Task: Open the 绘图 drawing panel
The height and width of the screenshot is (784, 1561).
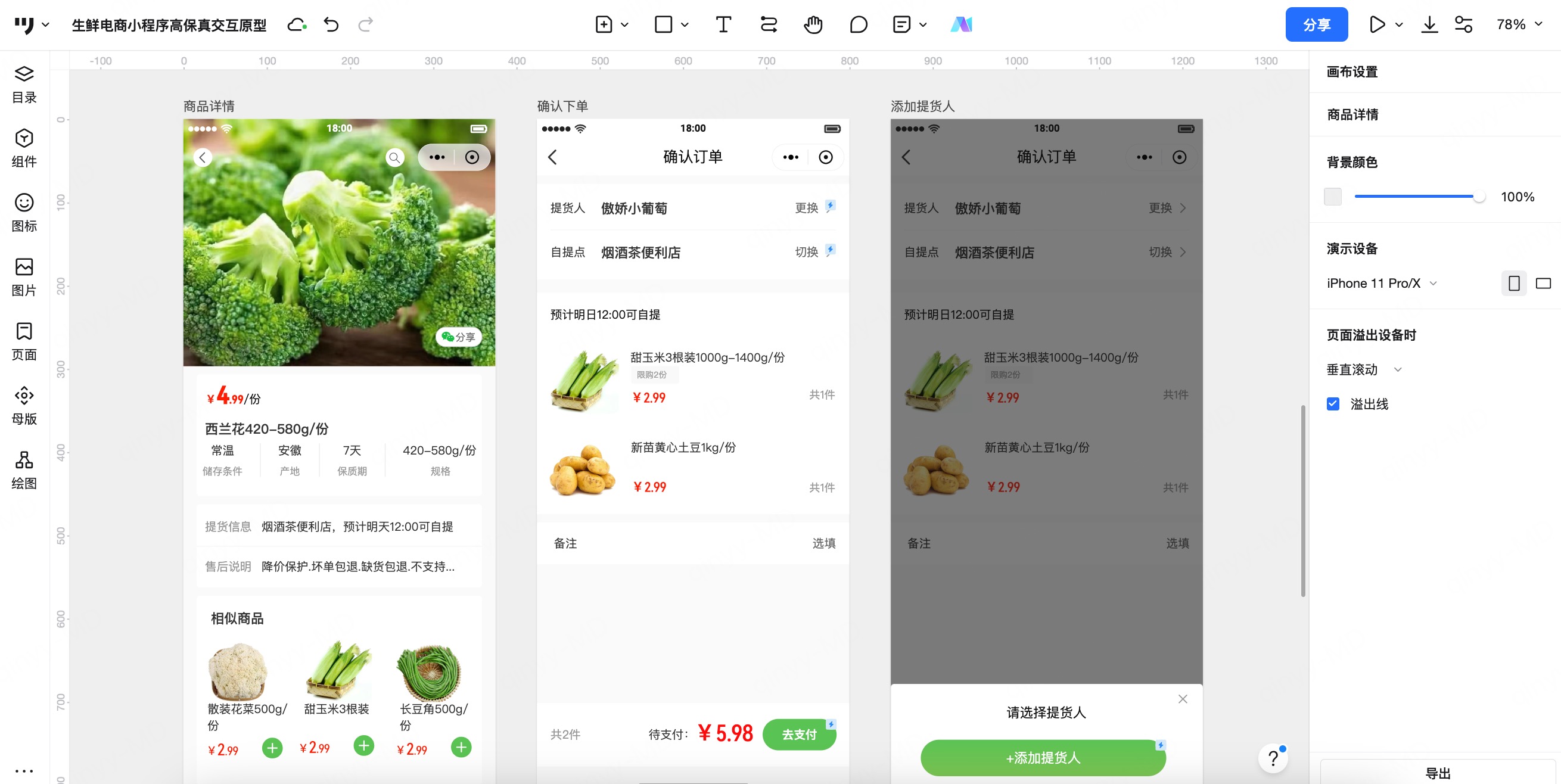Action: coord(24,470)
